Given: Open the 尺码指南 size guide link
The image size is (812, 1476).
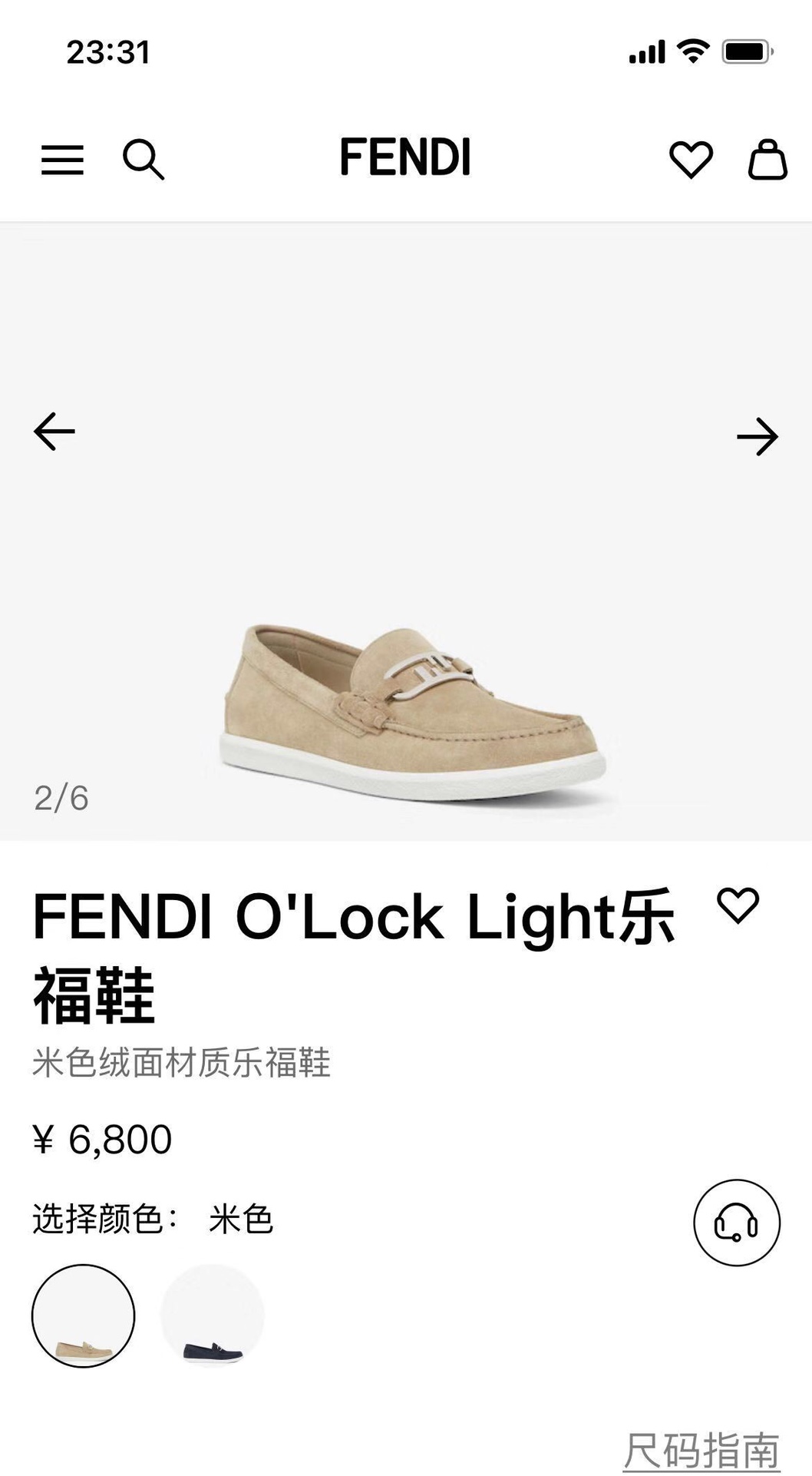Looking at the screenshot, I should point(701,1451).
